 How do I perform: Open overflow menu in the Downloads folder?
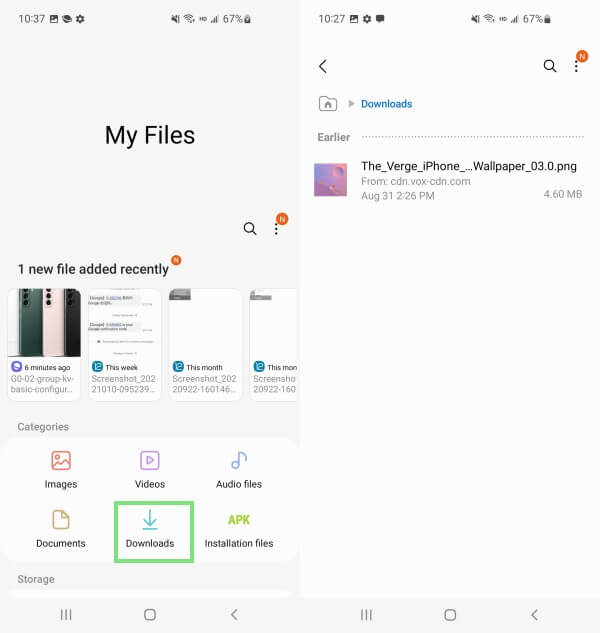click(576, 66)
